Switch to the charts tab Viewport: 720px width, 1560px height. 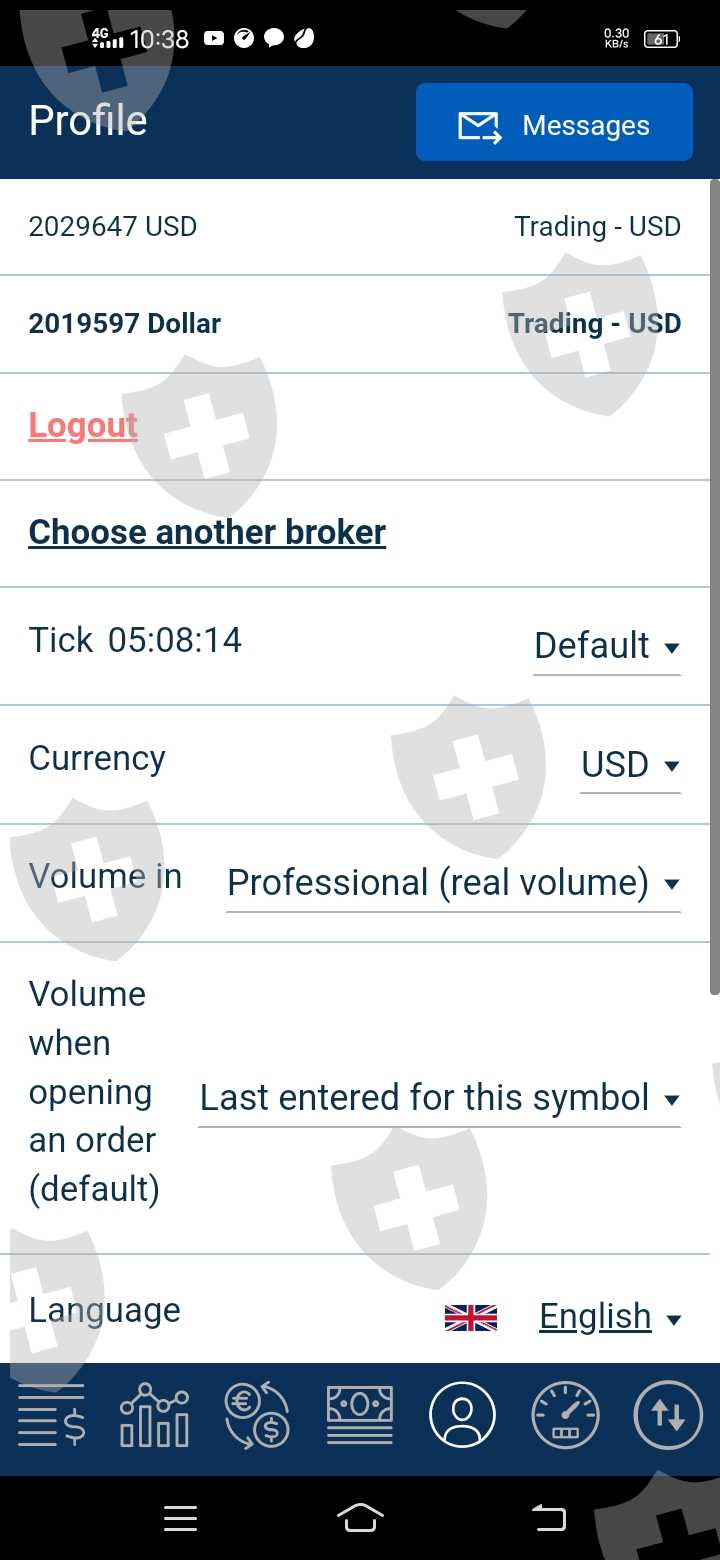tap(154, 1415)
